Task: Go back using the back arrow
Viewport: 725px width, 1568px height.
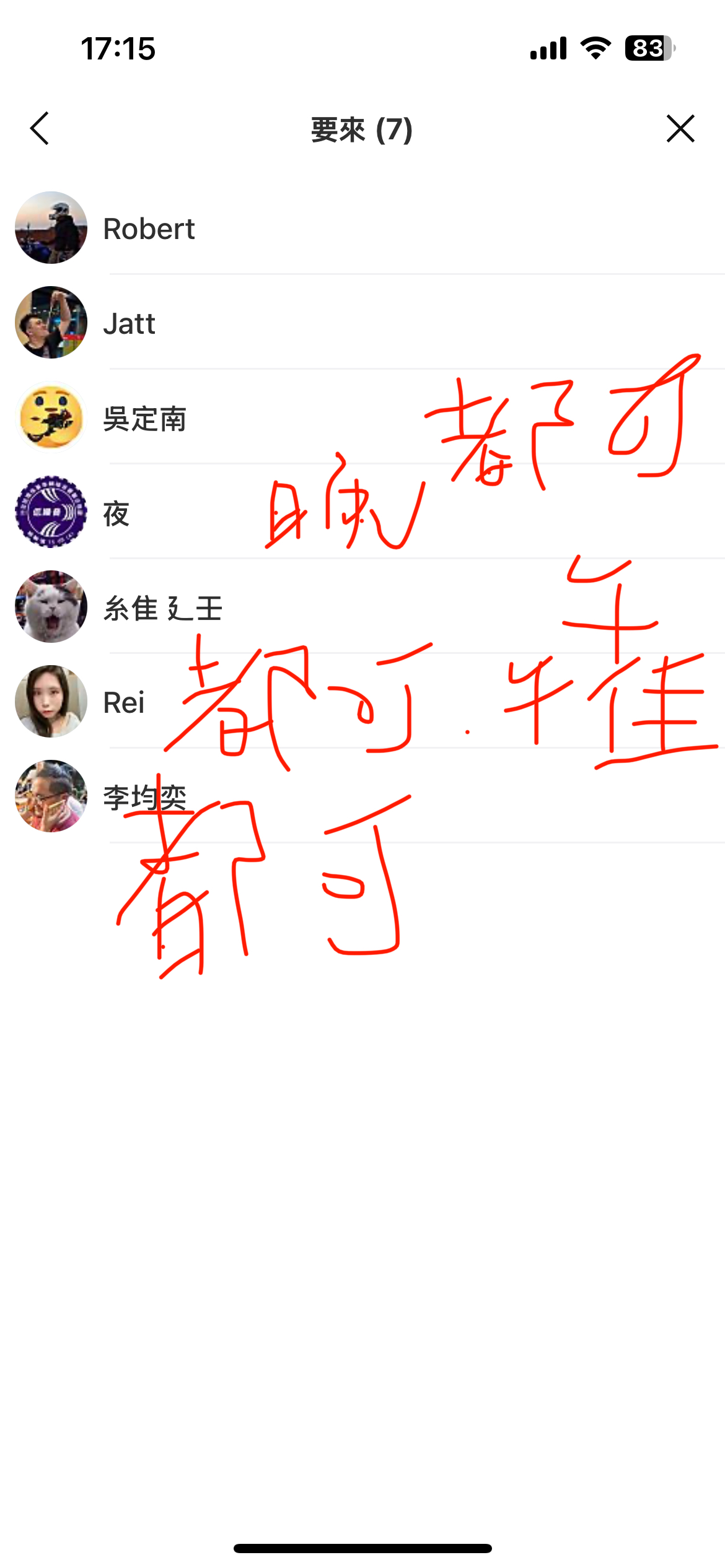Action: click(40, 129)
